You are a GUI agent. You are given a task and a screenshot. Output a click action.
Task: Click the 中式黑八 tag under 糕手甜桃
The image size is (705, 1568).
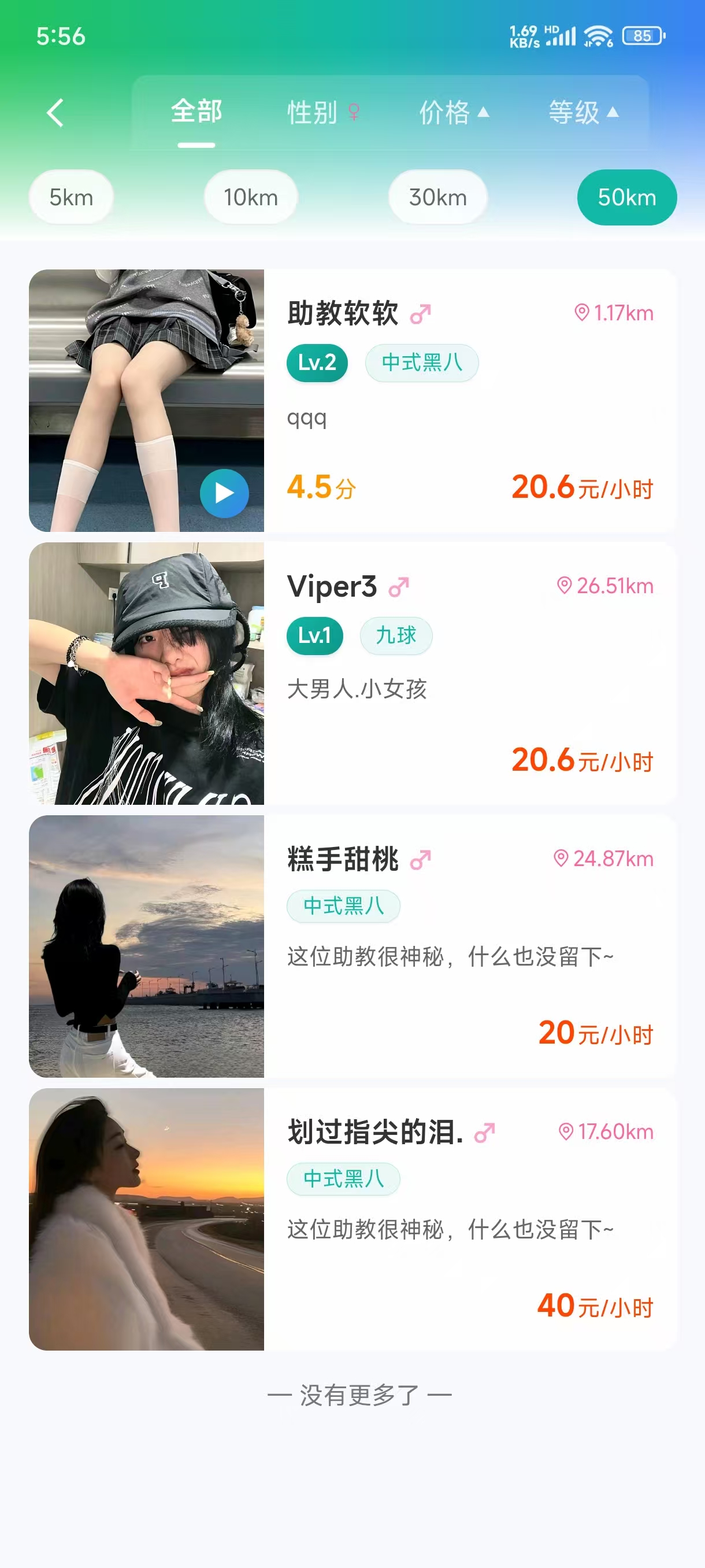tap(344, 906)
